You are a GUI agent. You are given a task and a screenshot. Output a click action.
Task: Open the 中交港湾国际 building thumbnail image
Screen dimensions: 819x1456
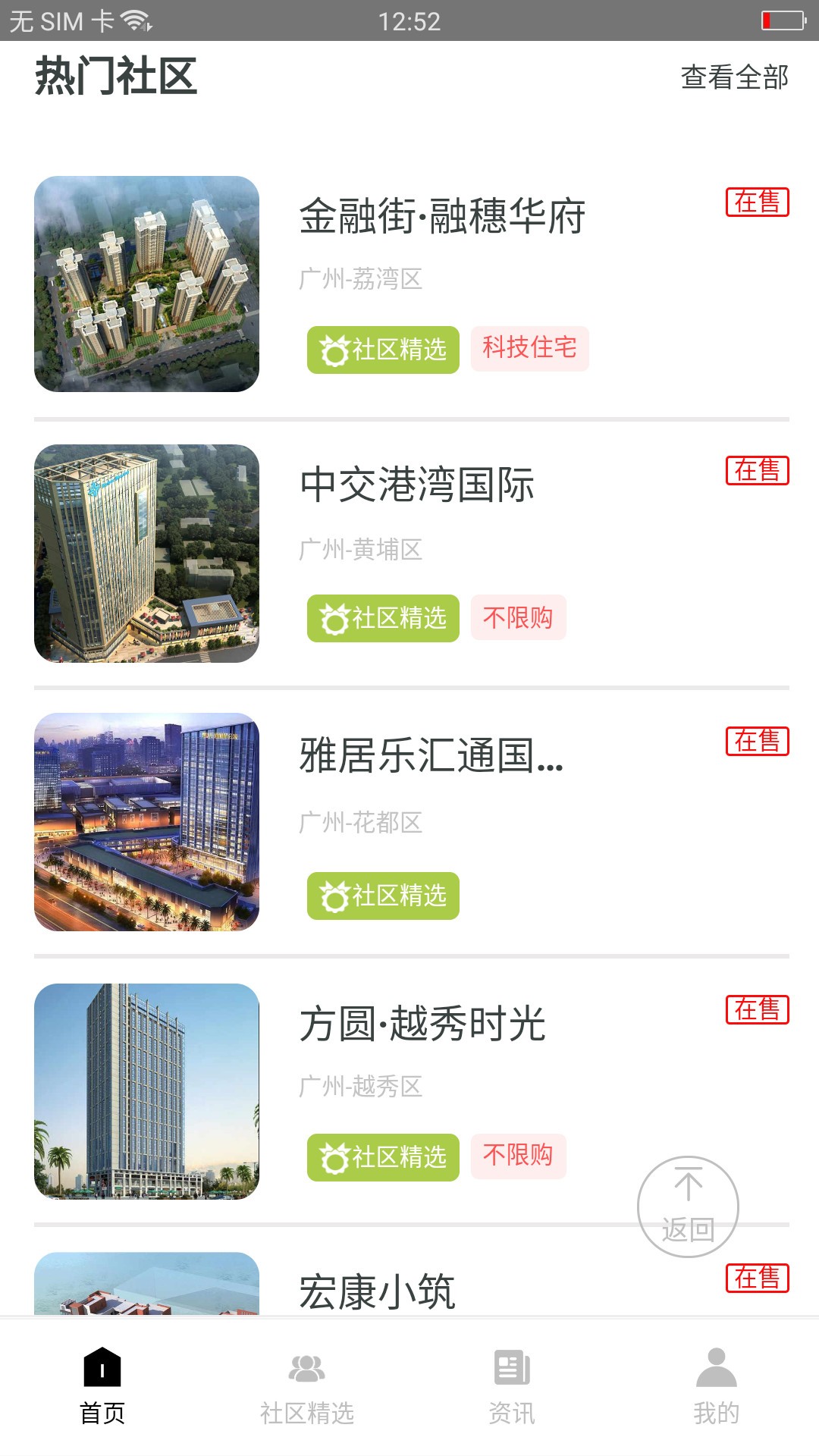point(148,554)
